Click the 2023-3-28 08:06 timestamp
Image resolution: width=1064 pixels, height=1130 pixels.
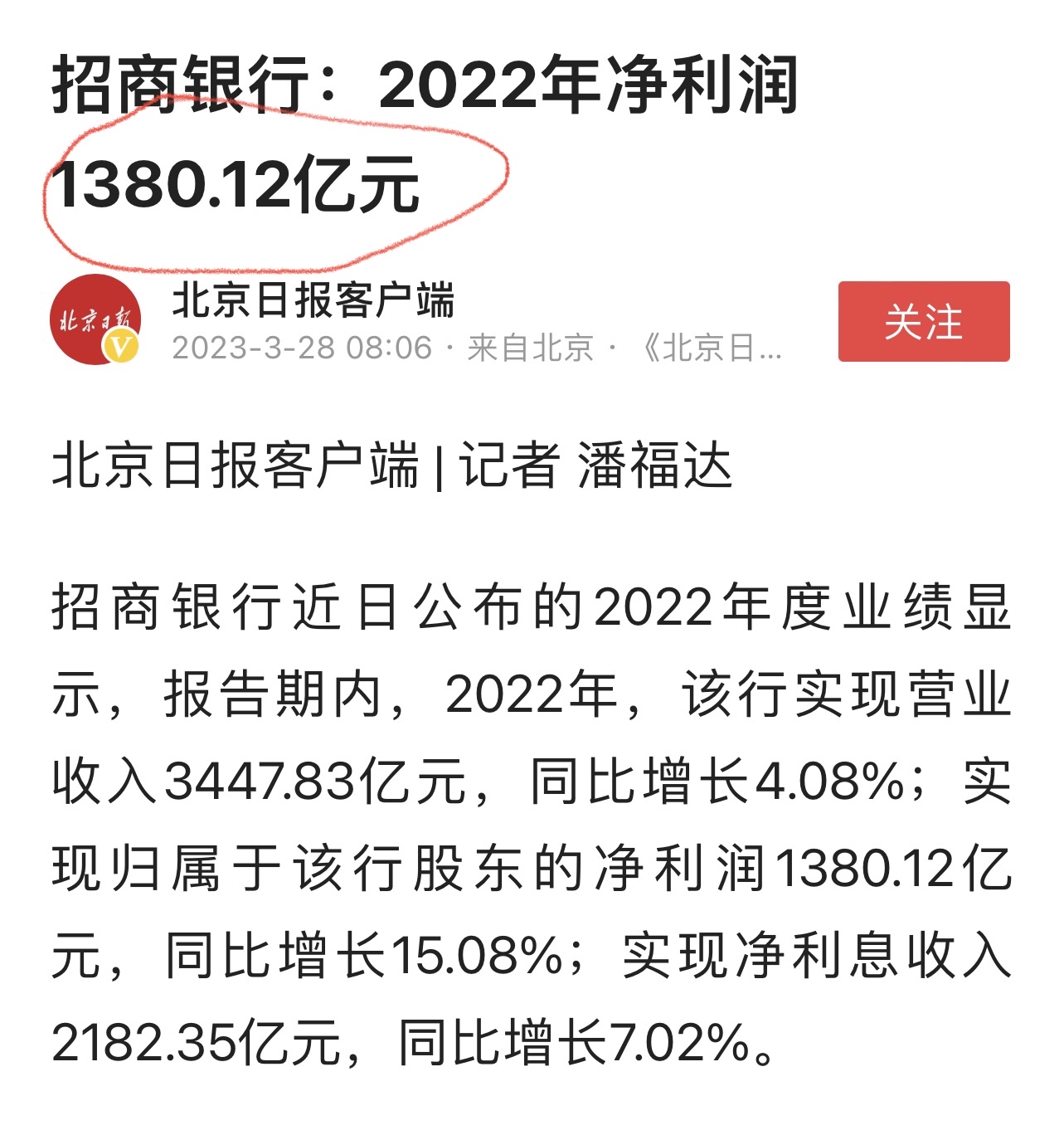pos(300,348)
